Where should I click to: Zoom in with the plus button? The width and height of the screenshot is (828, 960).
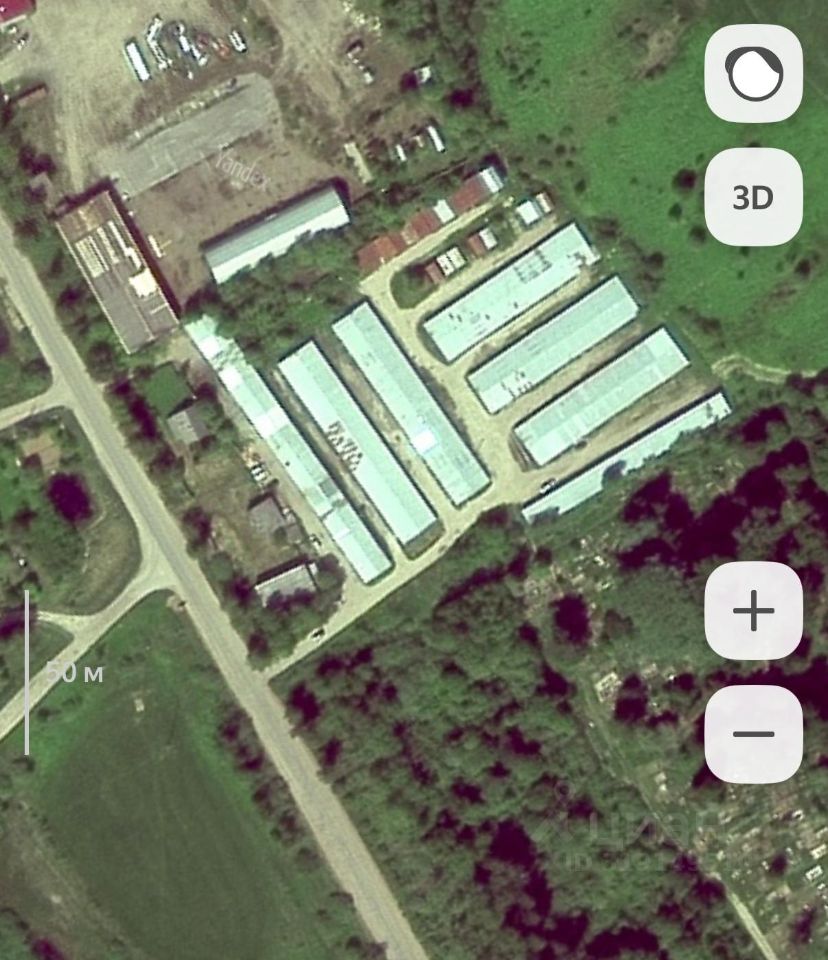(x=753, y=610)
